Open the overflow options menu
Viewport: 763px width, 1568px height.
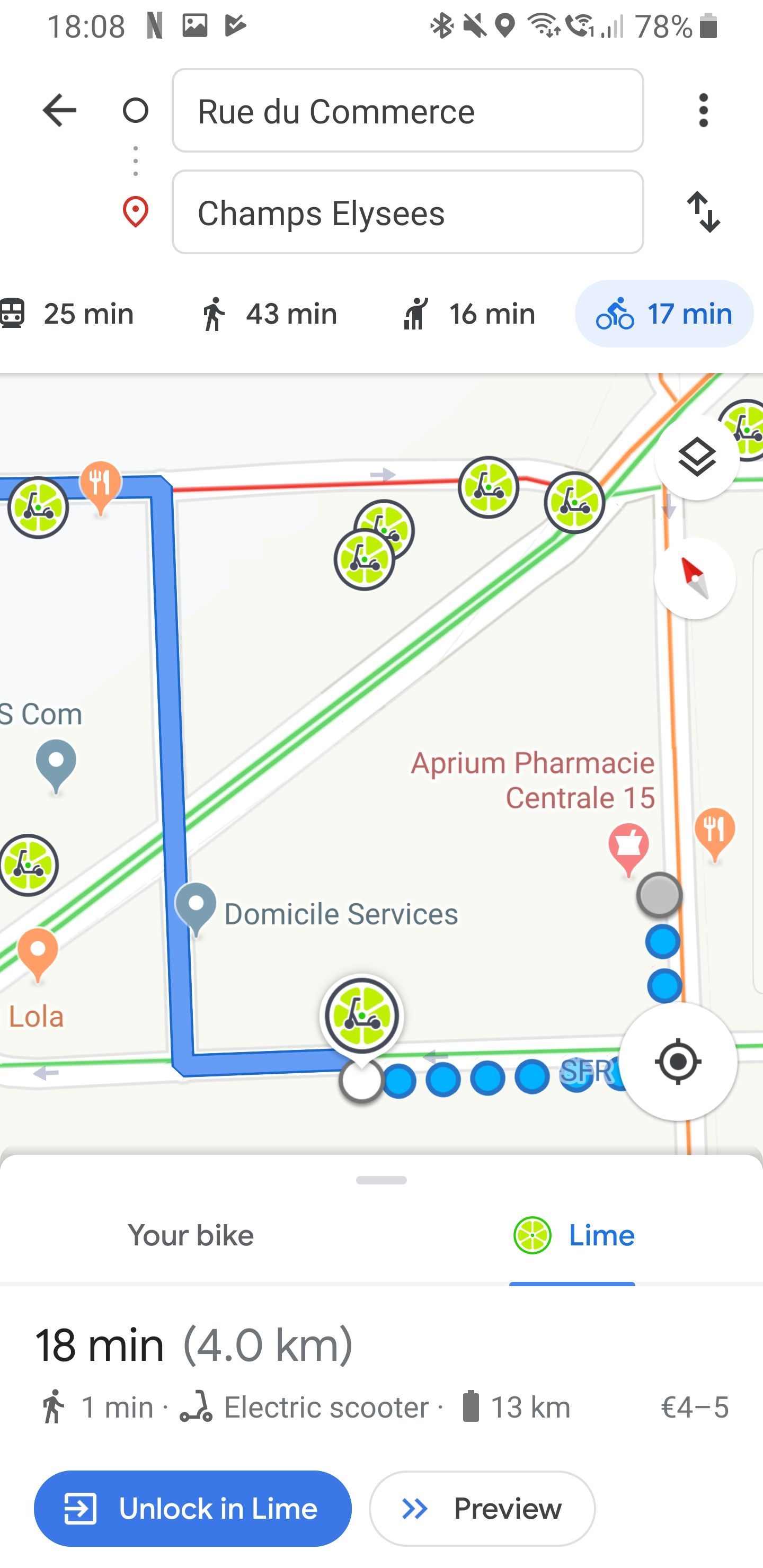point(703,110)
